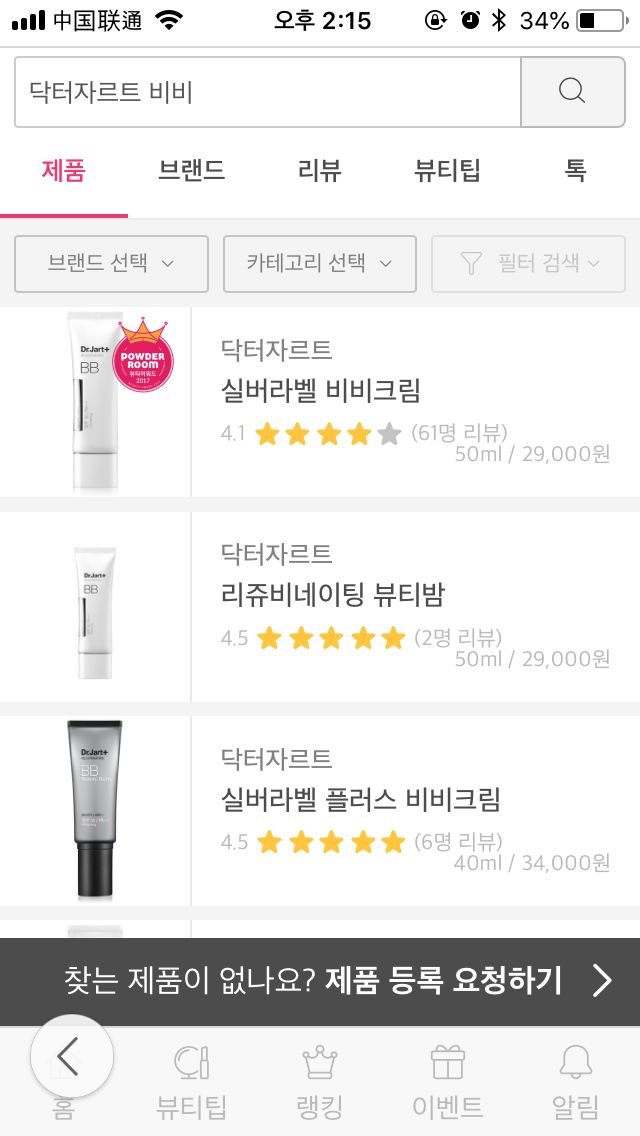Switch to the 톡 tab
640x1136 pixels.
point(575,170)
